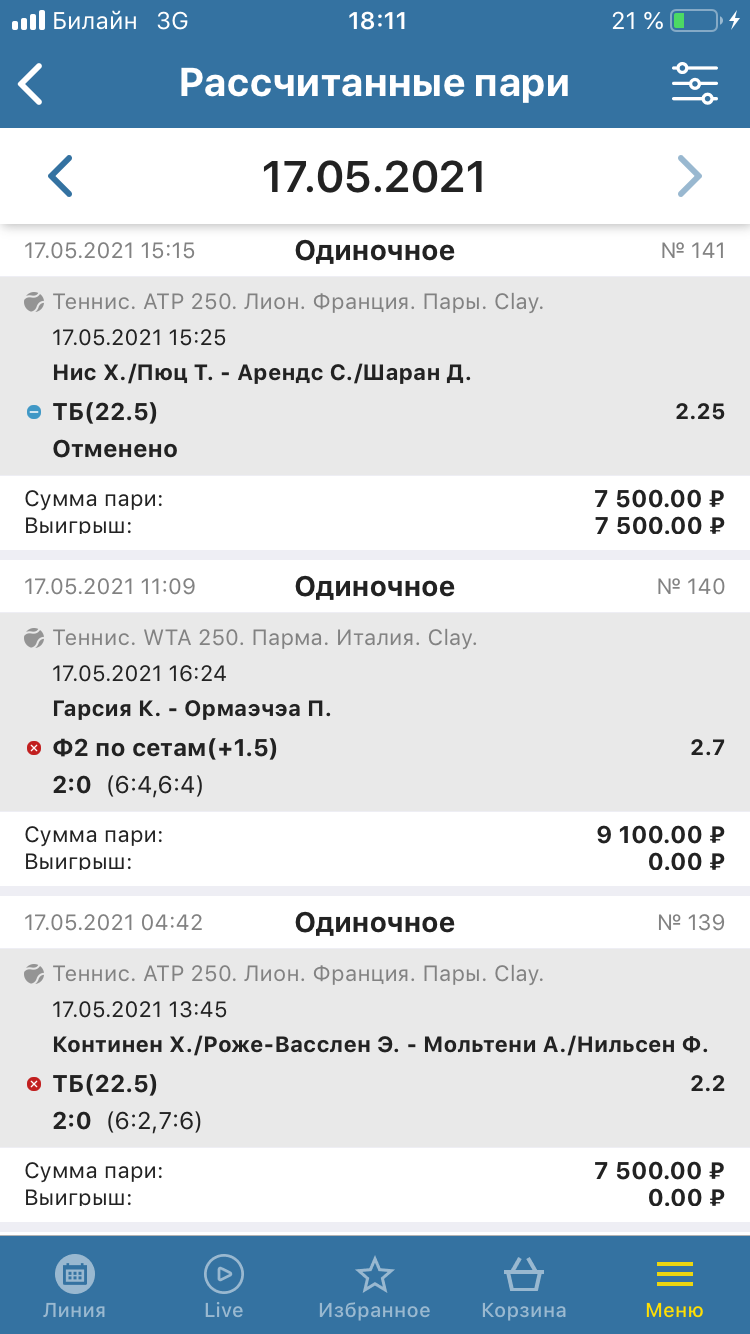750x1334 pixels.
Task: Open bet № 140 Гарсия К. - Ормаэчэа П.
Action: pyautogui.click(x=374, y=710)
